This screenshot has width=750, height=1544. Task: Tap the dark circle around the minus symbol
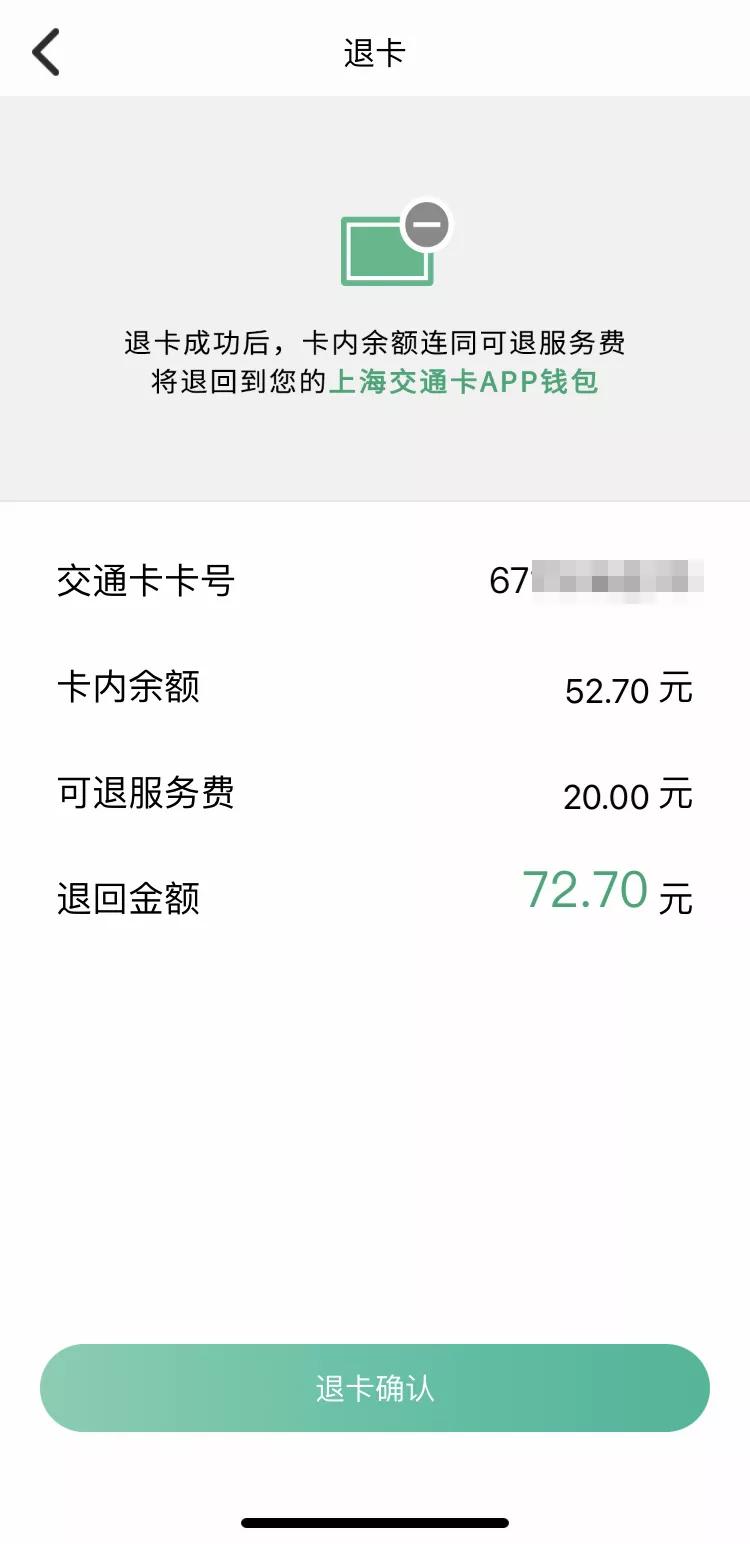(x=426, y=226)
